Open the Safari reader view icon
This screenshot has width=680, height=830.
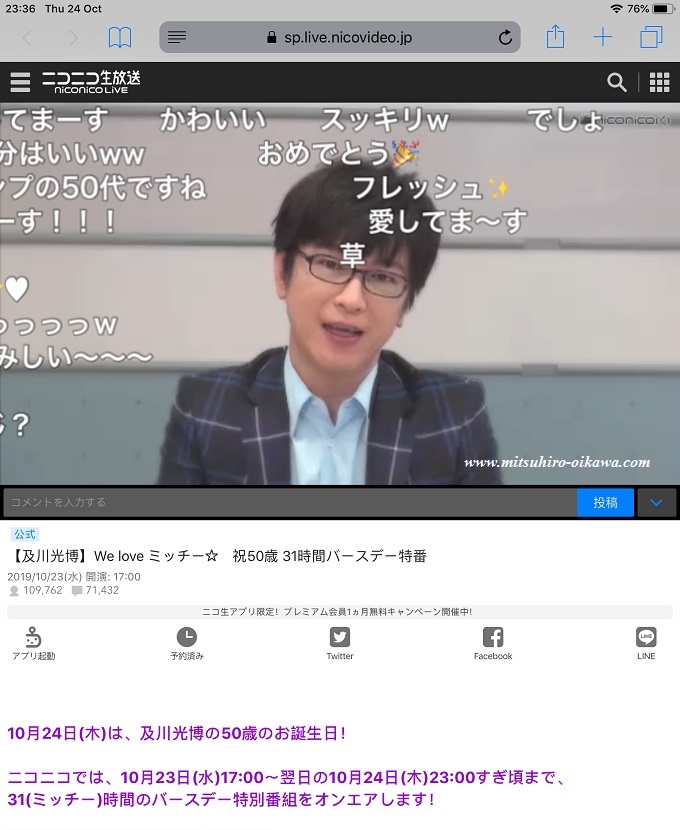[x=177, y=38]
